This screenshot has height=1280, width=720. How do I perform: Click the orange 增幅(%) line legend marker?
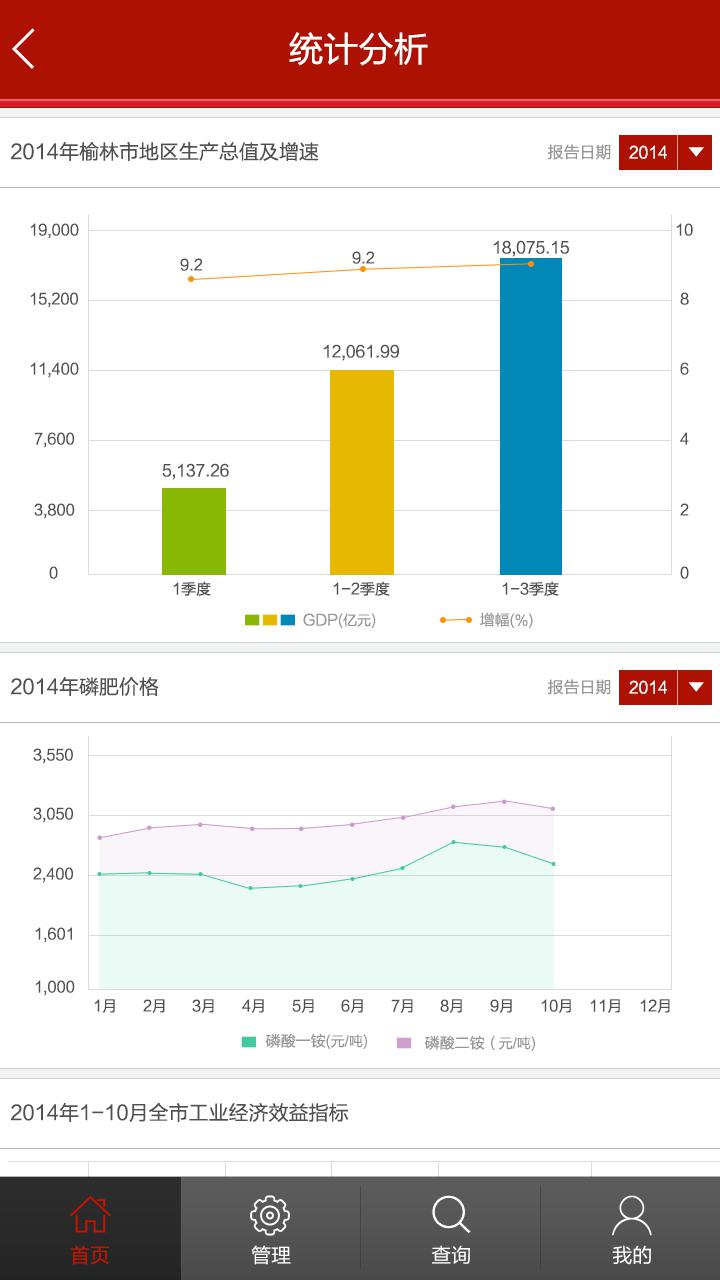tap(455, 619)
